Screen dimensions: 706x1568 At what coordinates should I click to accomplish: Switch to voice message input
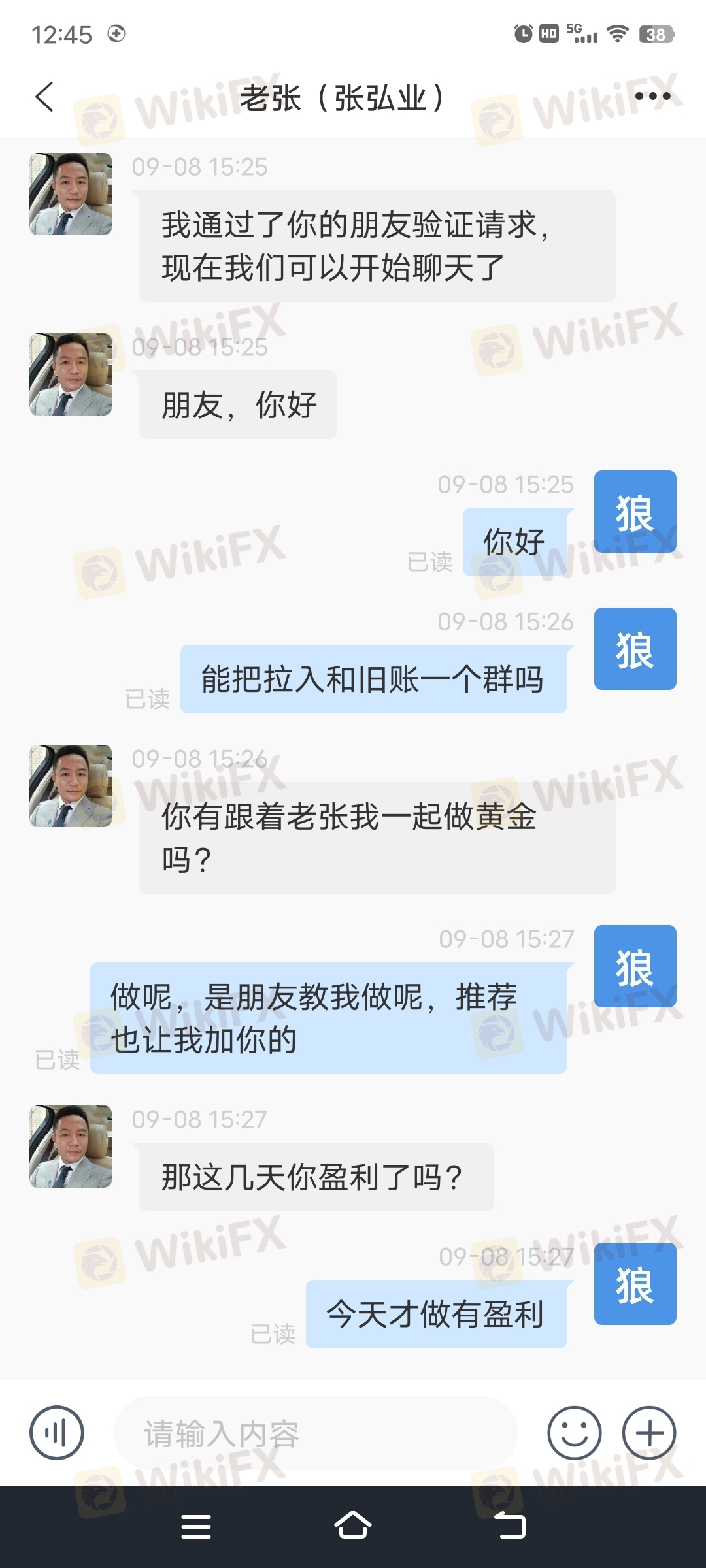(57, 1433)
